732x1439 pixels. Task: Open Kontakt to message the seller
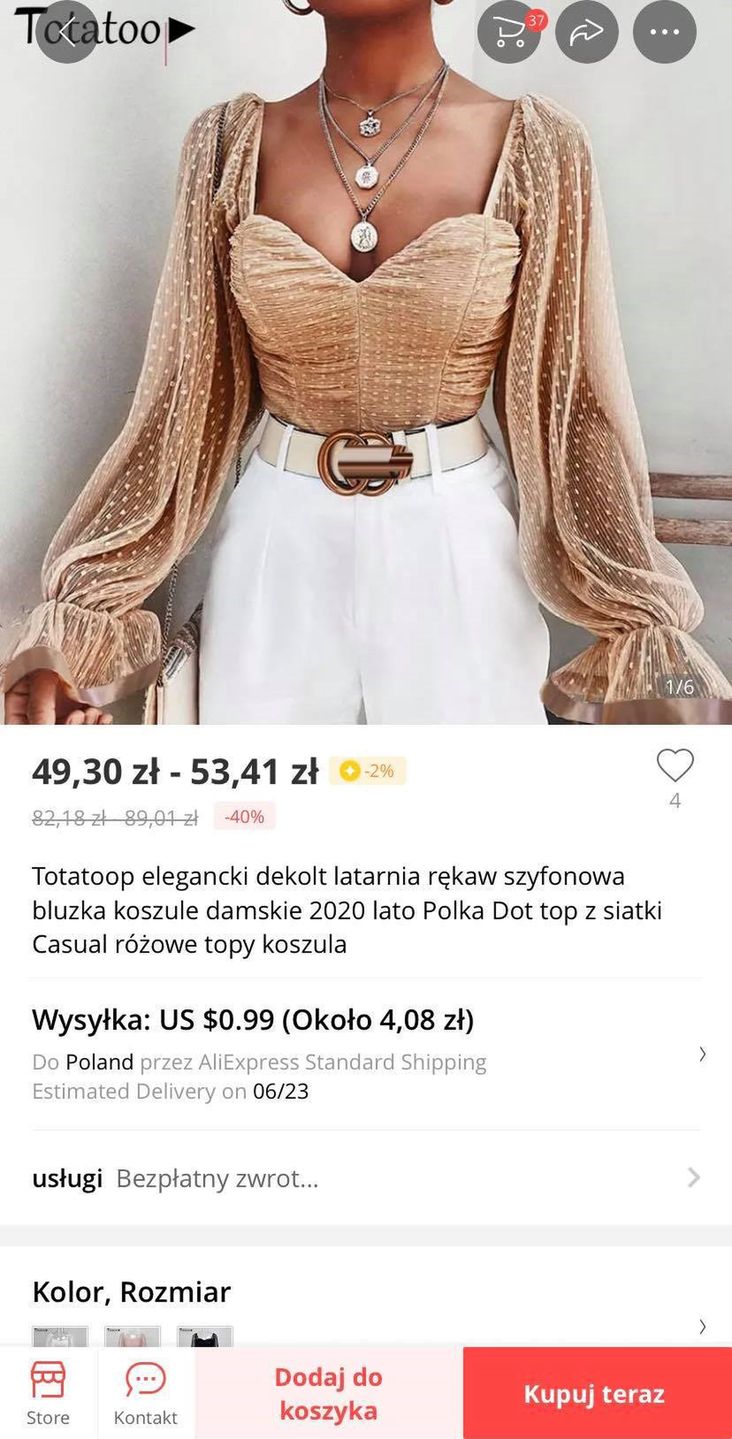point(146,1393)
